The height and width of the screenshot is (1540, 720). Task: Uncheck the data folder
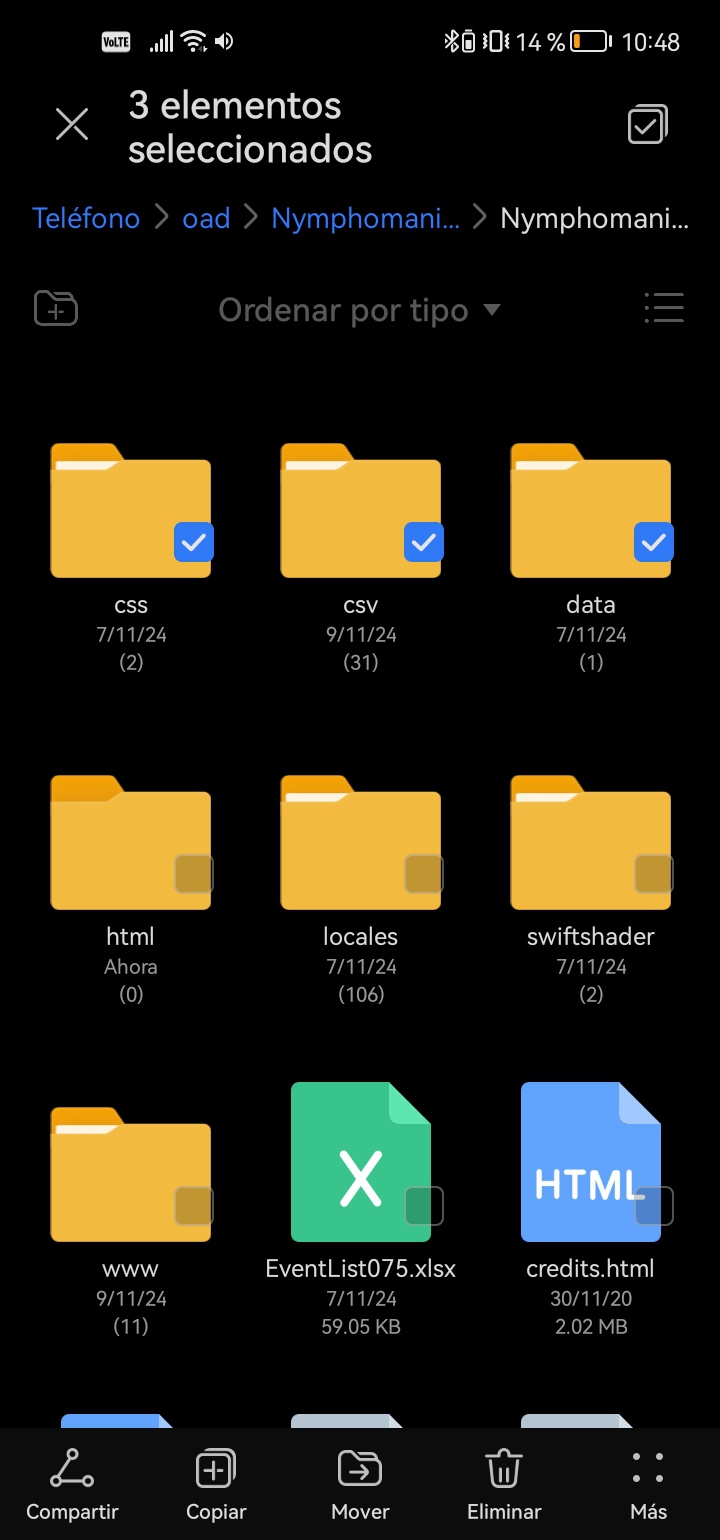point(654,542)
